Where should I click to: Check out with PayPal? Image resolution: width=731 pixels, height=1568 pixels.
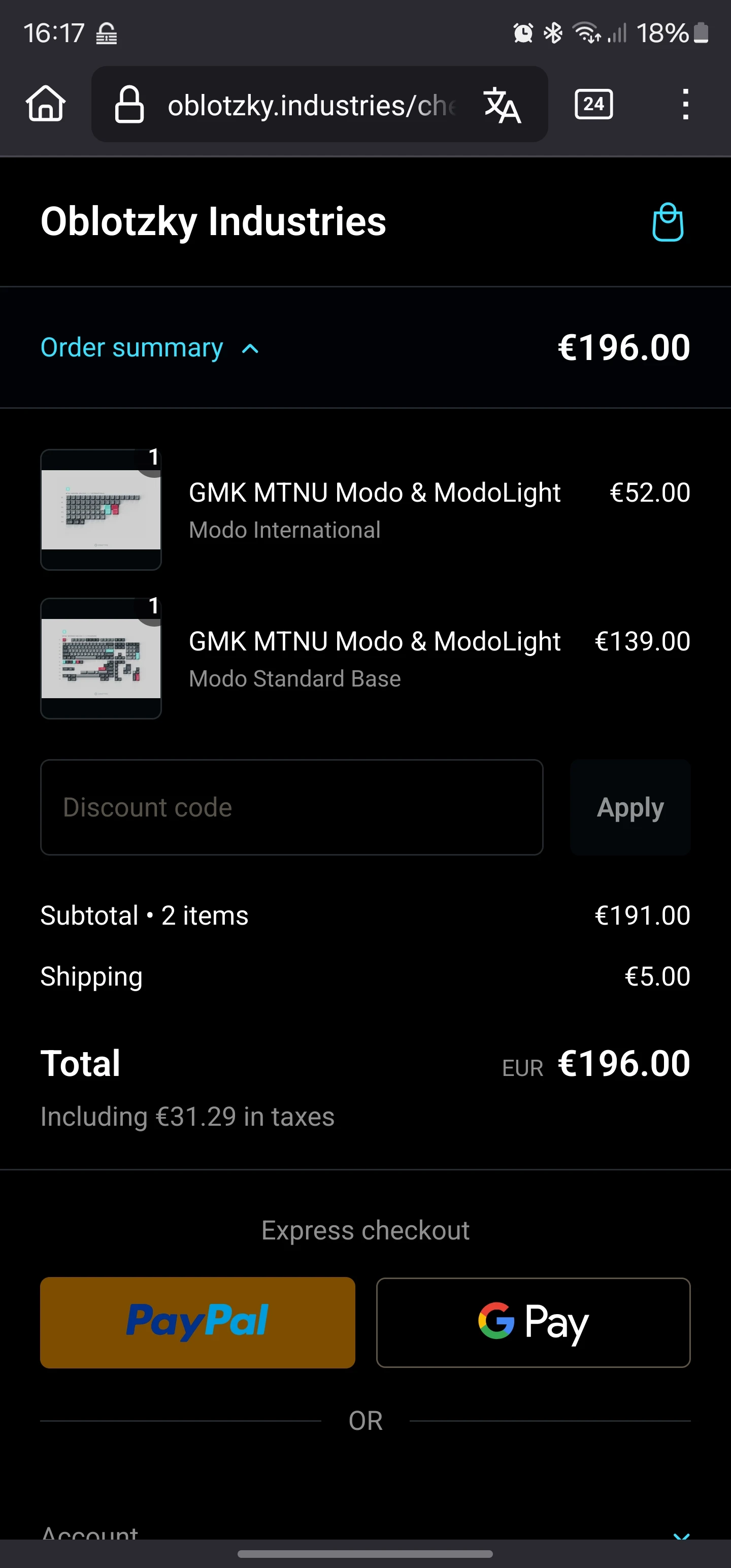click(x=198, y=1322)
